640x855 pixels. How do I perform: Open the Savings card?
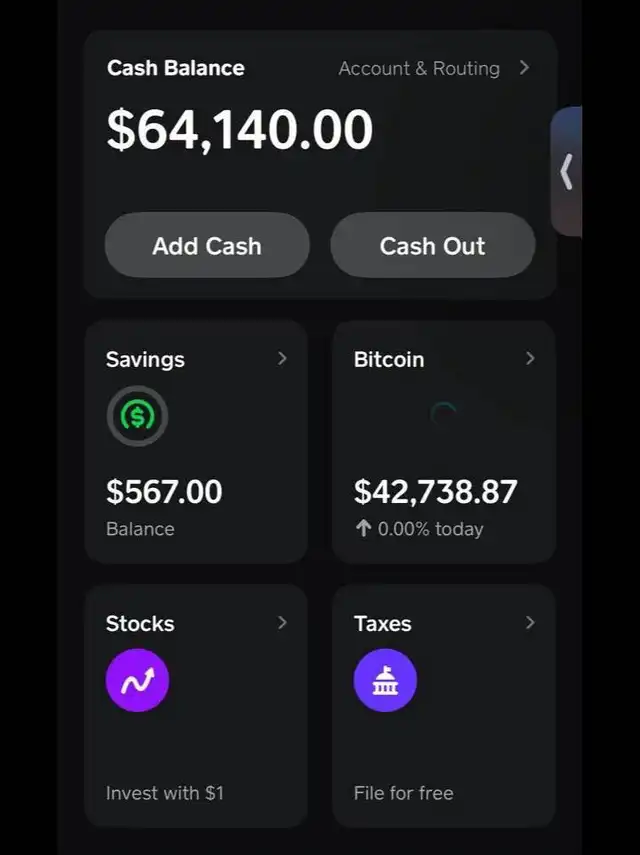pyautogui.click(x=196, y=442)
